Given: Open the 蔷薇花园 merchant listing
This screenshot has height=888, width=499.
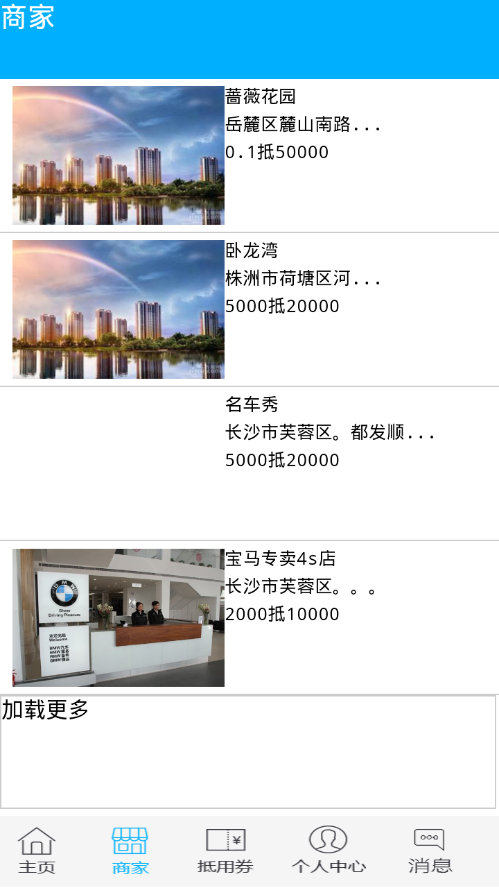Looking at the screenshot, I should (249, 155).
